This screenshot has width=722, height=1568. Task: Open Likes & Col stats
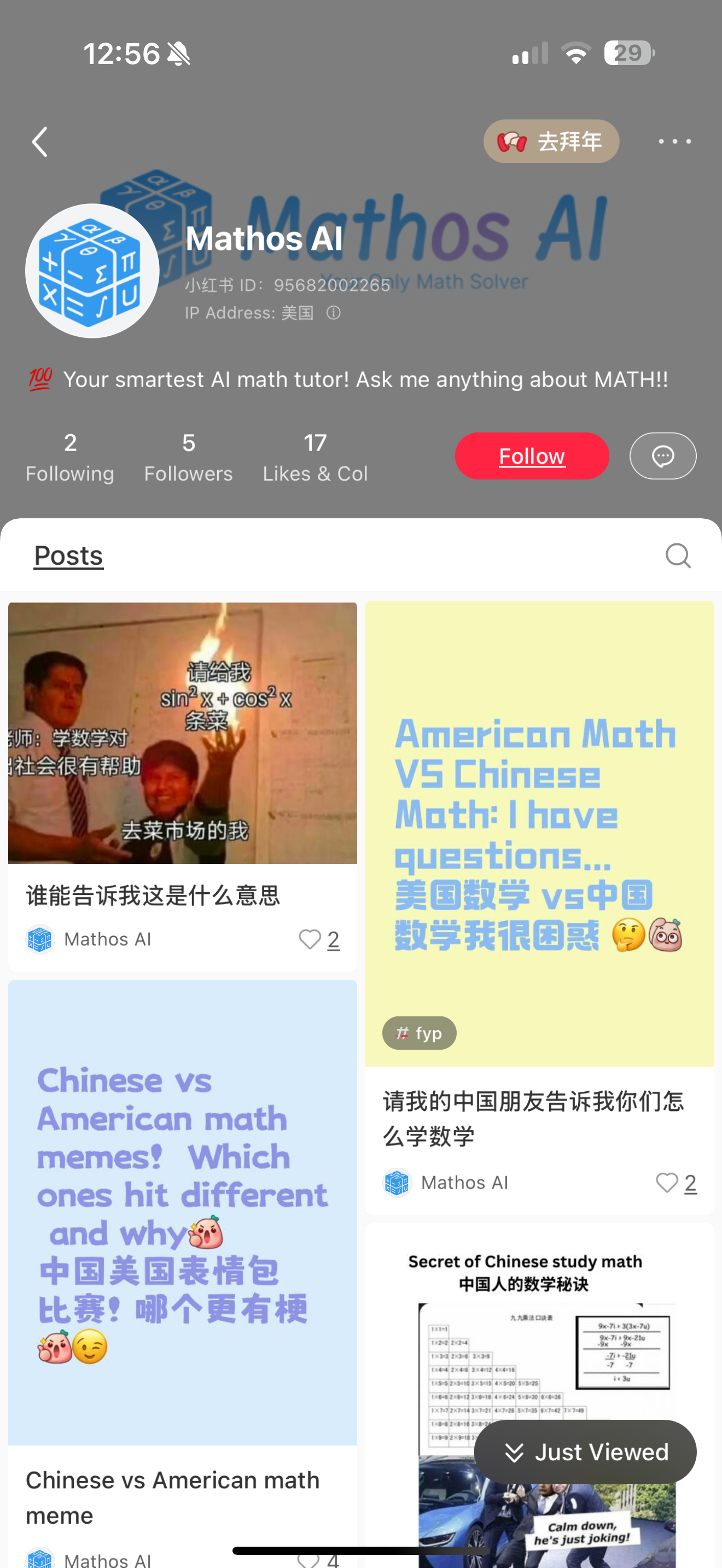[315, 458]
